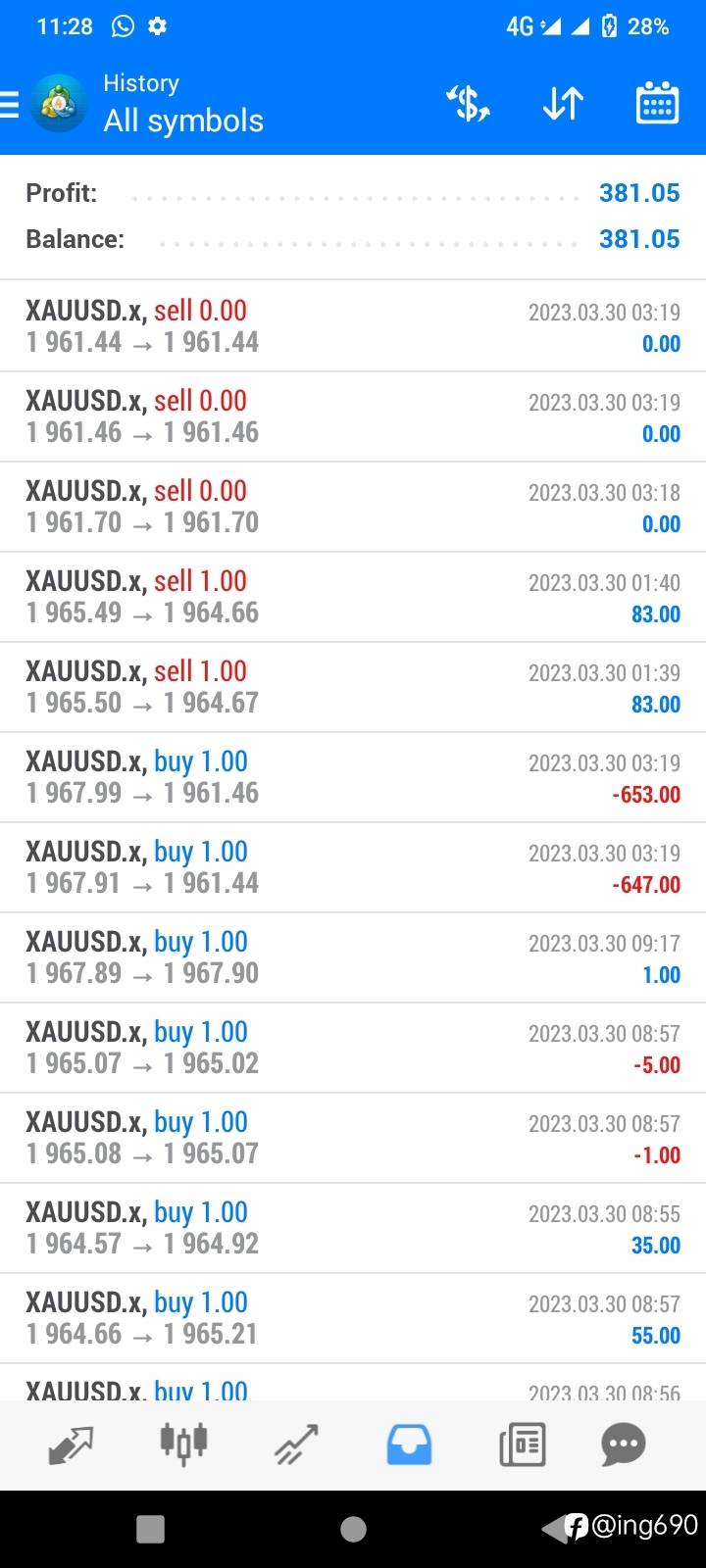Open the side menu drawer

tap(10, 104)
